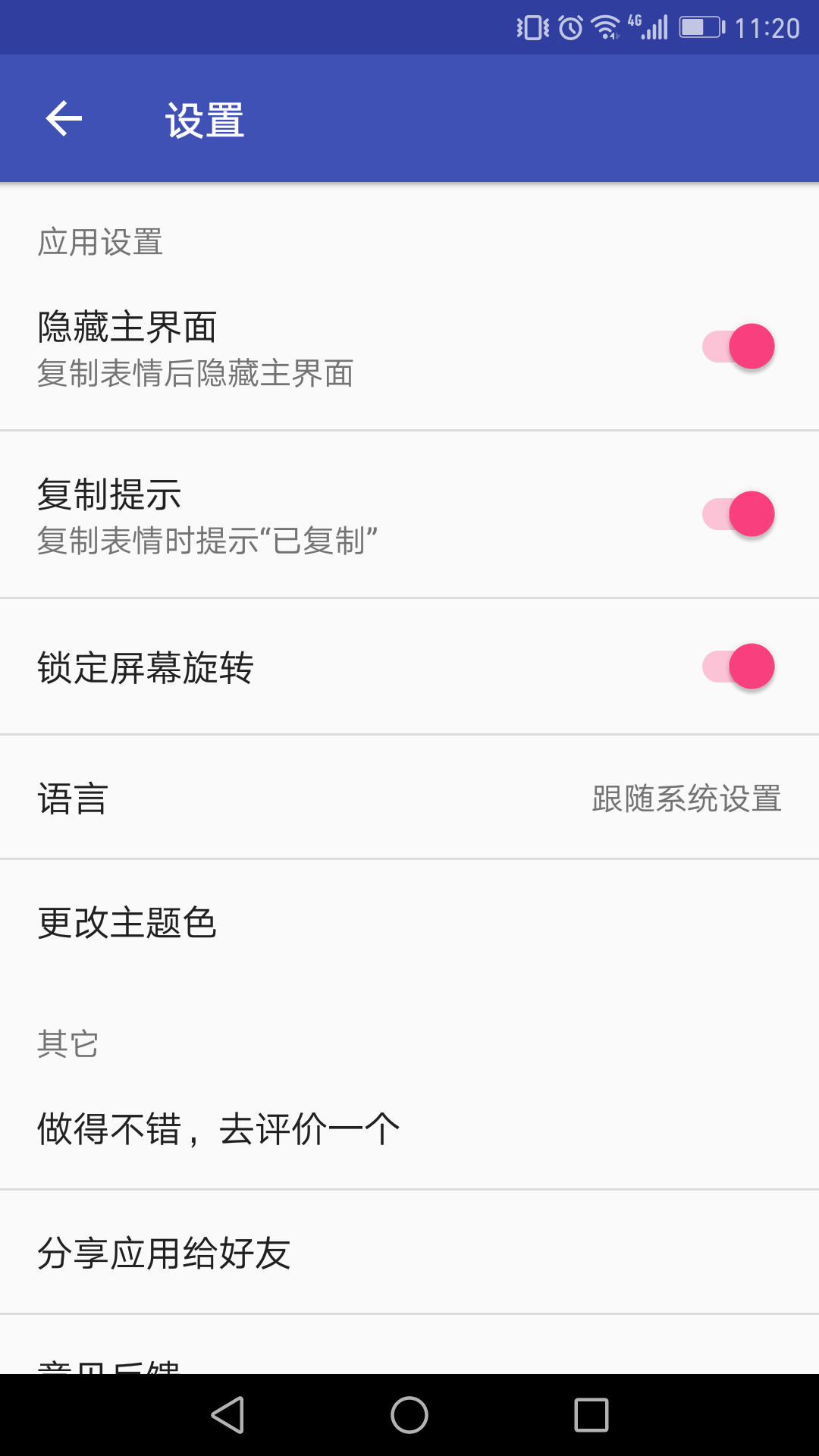Select 分享应用给好友 to share app
The width and height of the screenshot is (819, 1456).
click(165, 1253)
